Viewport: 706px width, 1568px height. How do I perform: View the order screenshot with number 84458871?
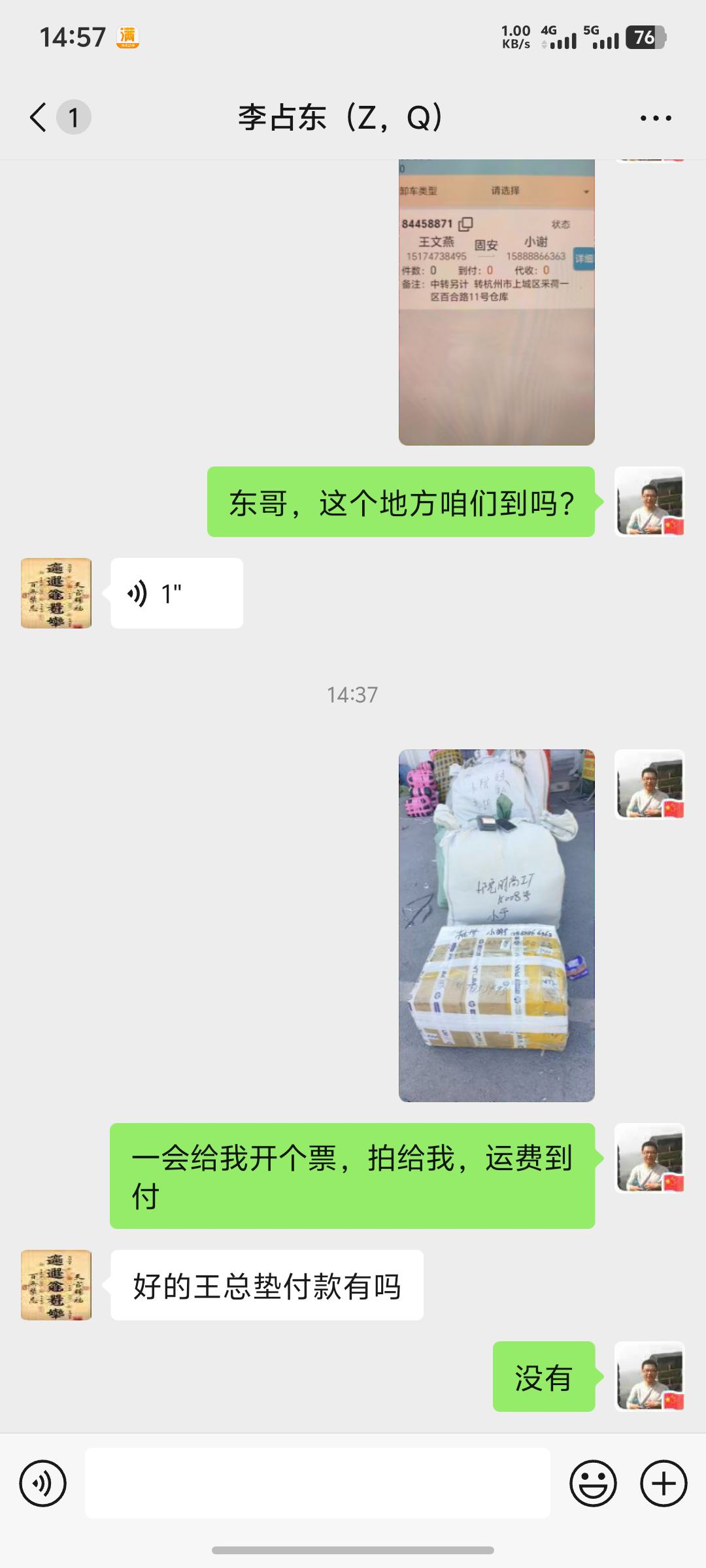[496, 302]
